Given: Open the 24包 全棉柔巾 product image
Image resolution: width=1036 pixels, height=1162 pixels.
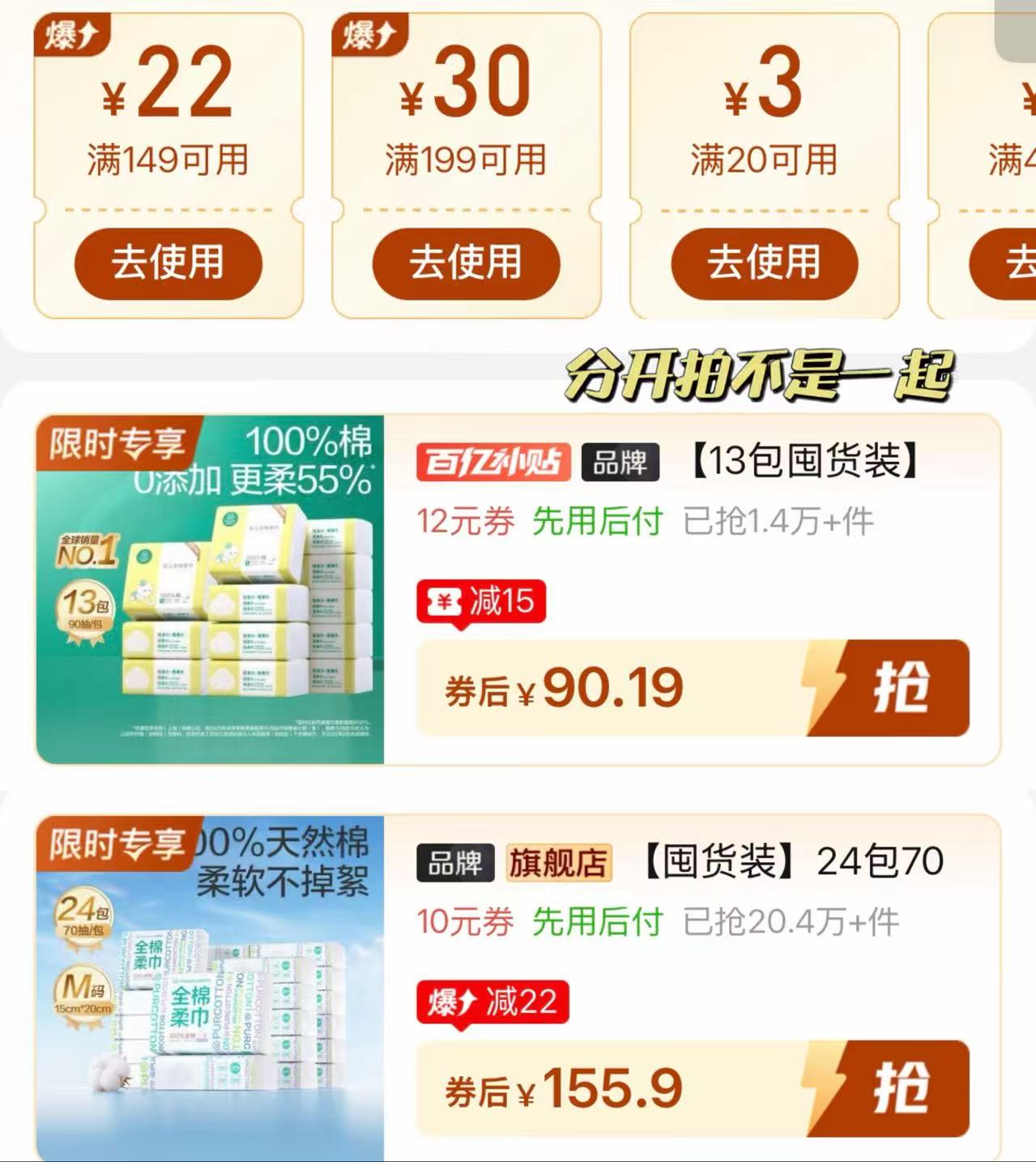Looking at the screenshot, I should point(210,989).
